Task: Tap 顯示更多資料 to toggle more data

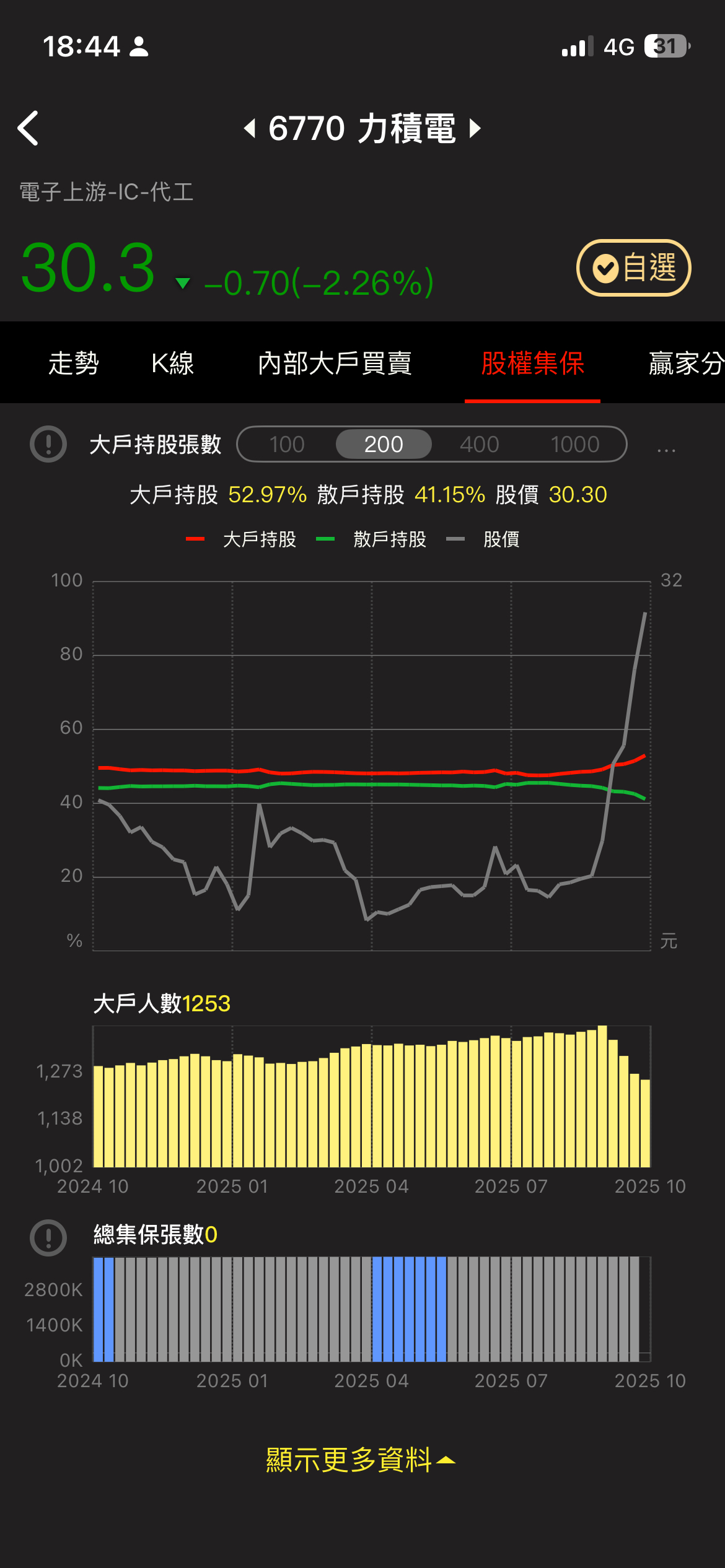Action: pyautogui.click(x=359, y=1460)
